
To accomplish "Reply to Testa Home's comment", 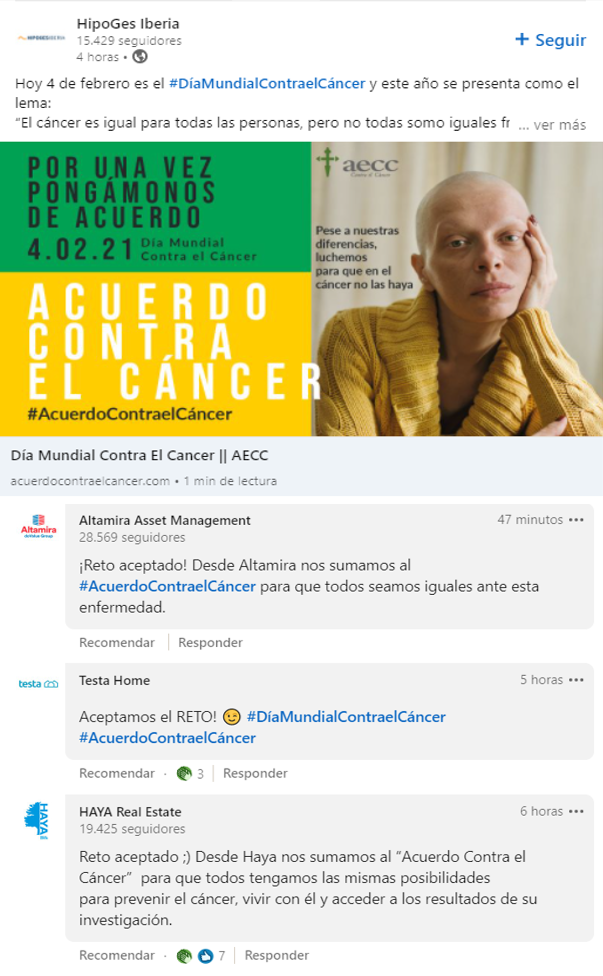I will [255, 773].
